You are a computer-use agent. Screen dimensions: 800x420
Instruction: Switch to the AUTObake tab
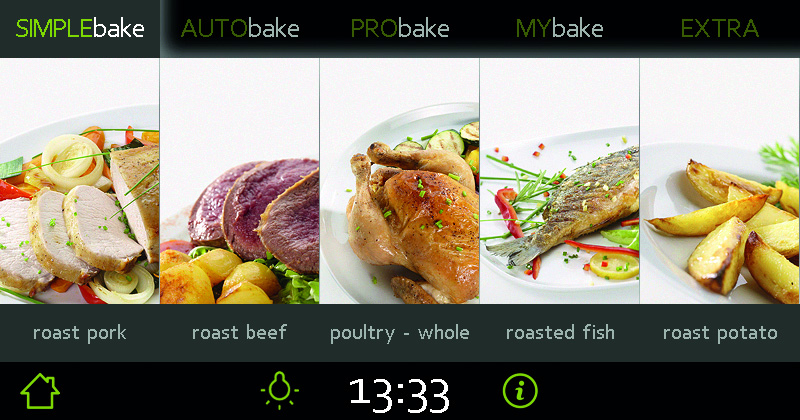click(x=240, y=28)
